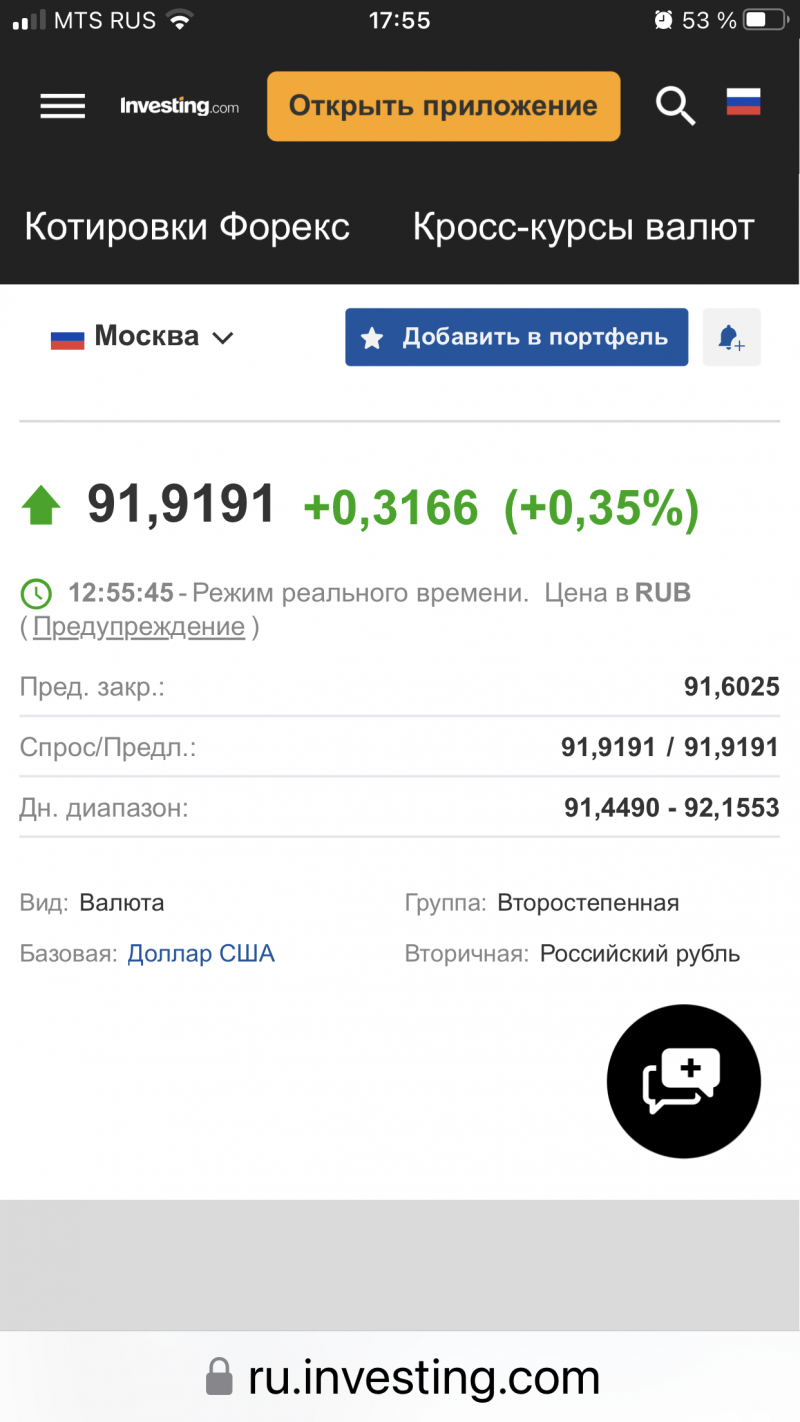Open the hamburger menu
This screenshot has width=800, height=1422.
[x=62, y=106]
